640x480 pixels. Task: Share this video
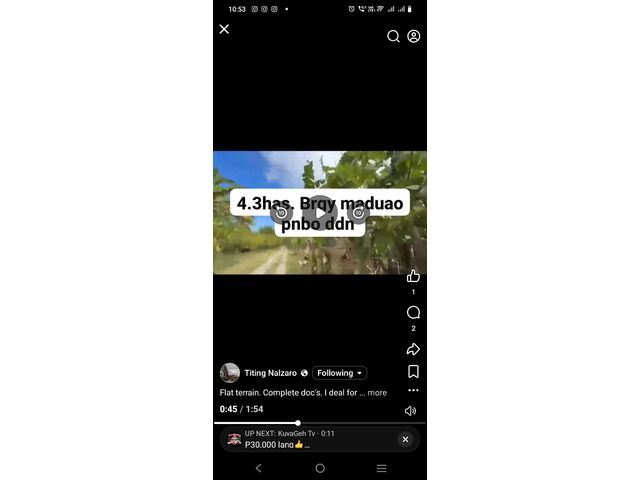413,349
